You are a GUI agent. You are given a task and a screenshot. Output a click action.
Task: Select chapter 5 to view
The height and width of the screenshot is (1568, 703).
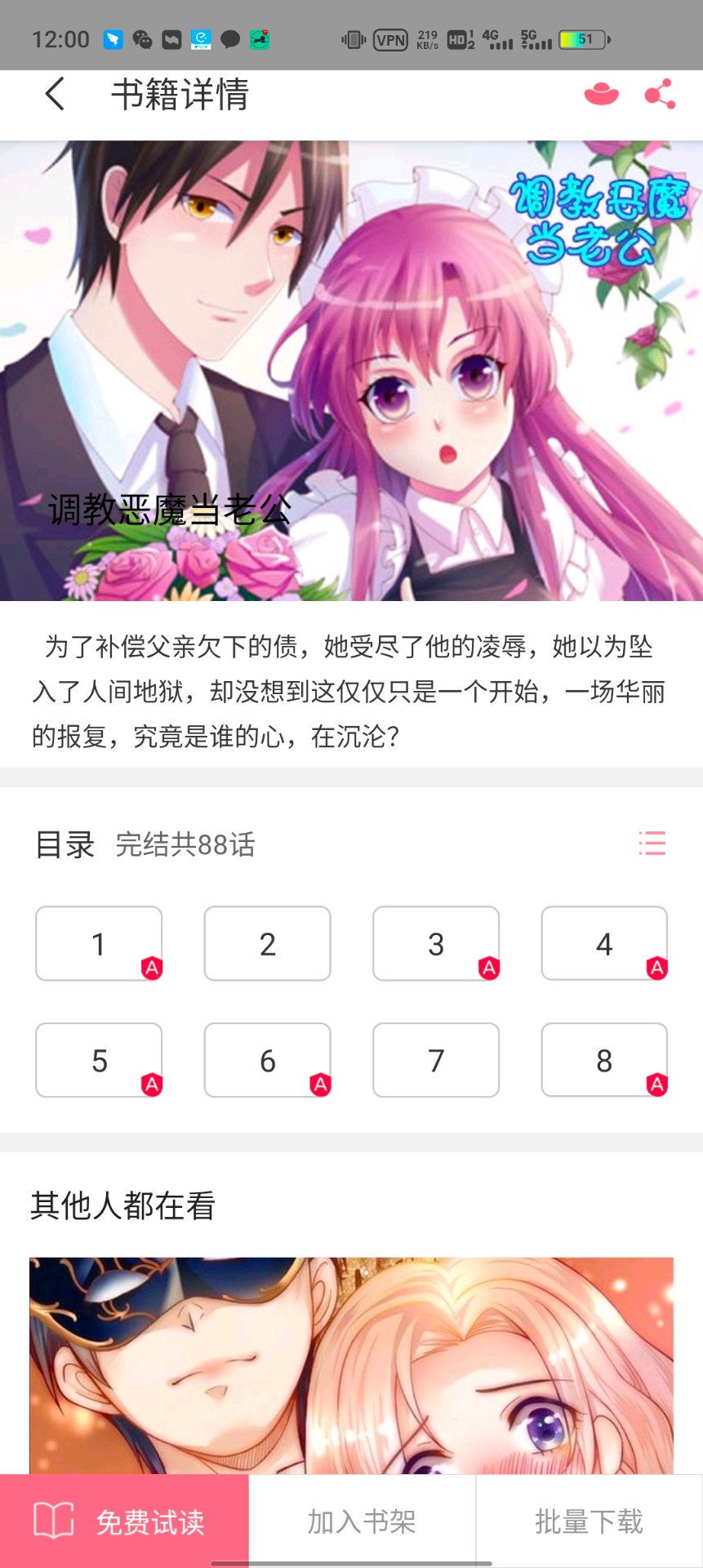pos(98,1060)
